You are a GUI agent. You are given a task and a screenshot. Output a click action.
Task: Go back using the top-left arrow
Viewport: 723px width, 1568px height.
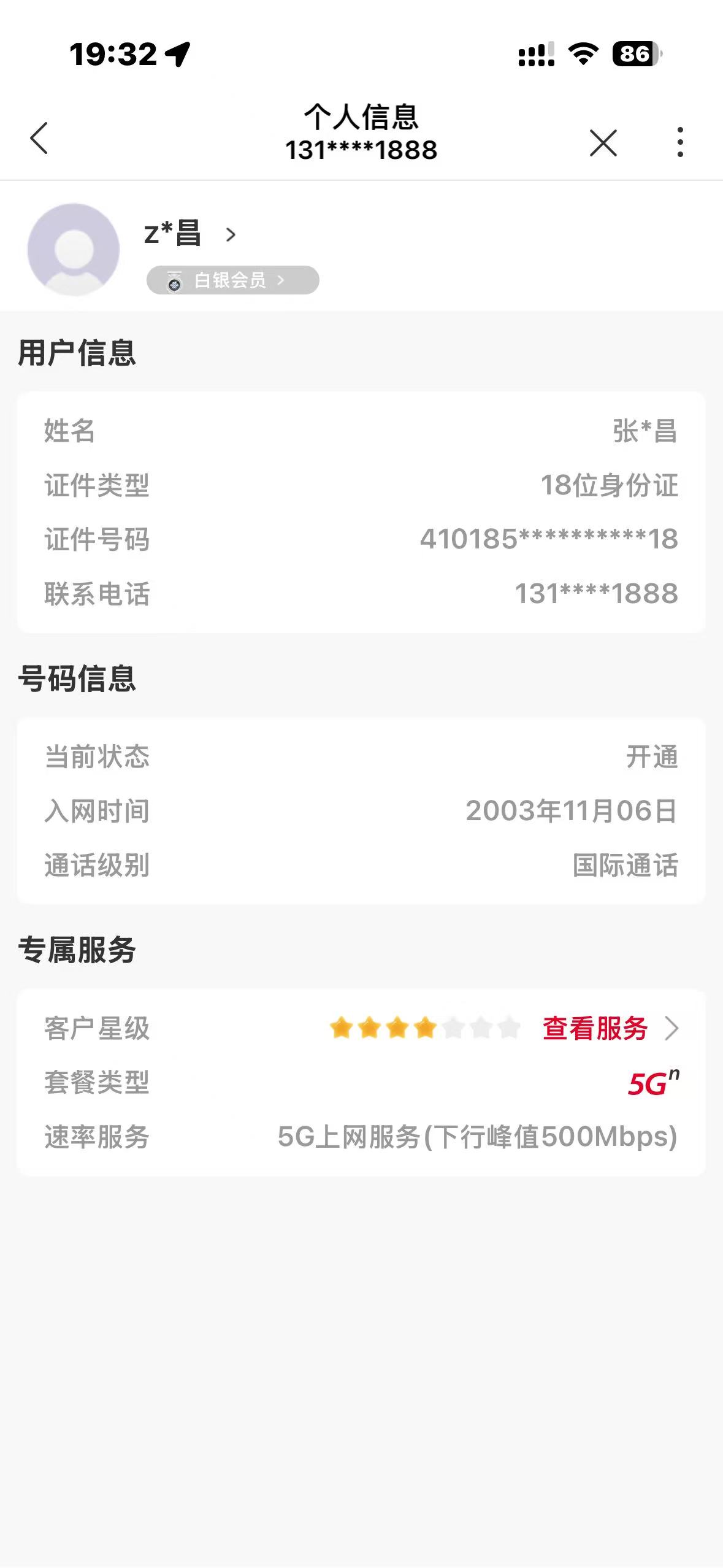click(x=39, y=138)
